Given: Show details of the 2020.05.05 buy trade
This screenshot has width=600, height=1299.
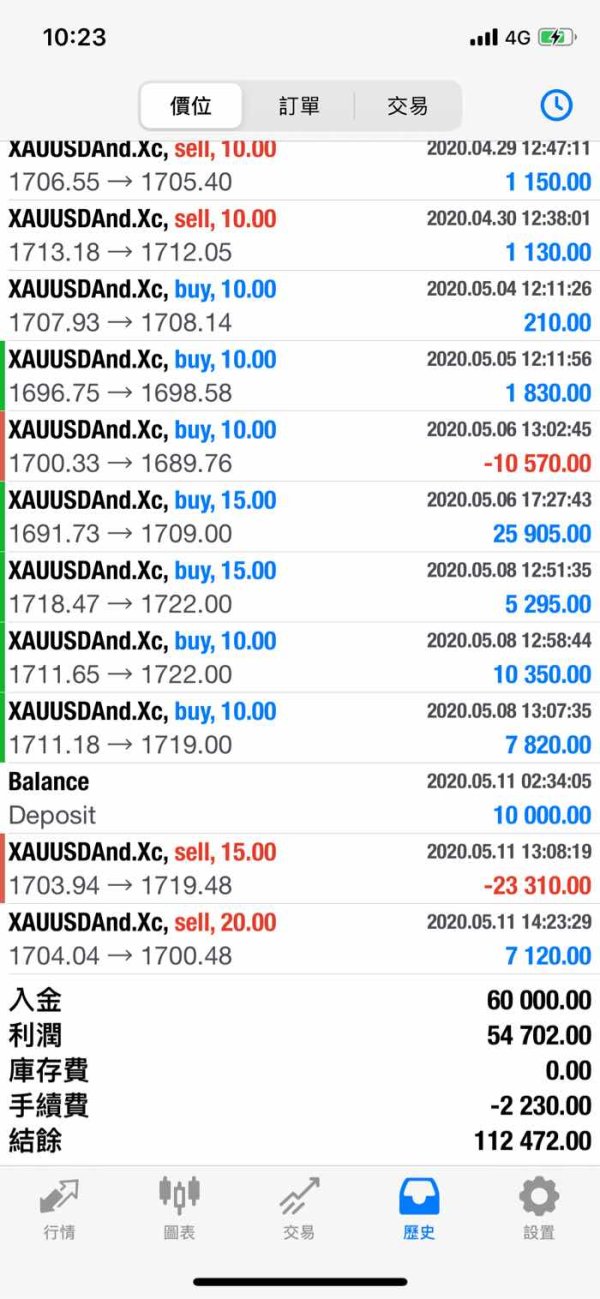Looking at the screenshot, I should click(x=300, y=376).
